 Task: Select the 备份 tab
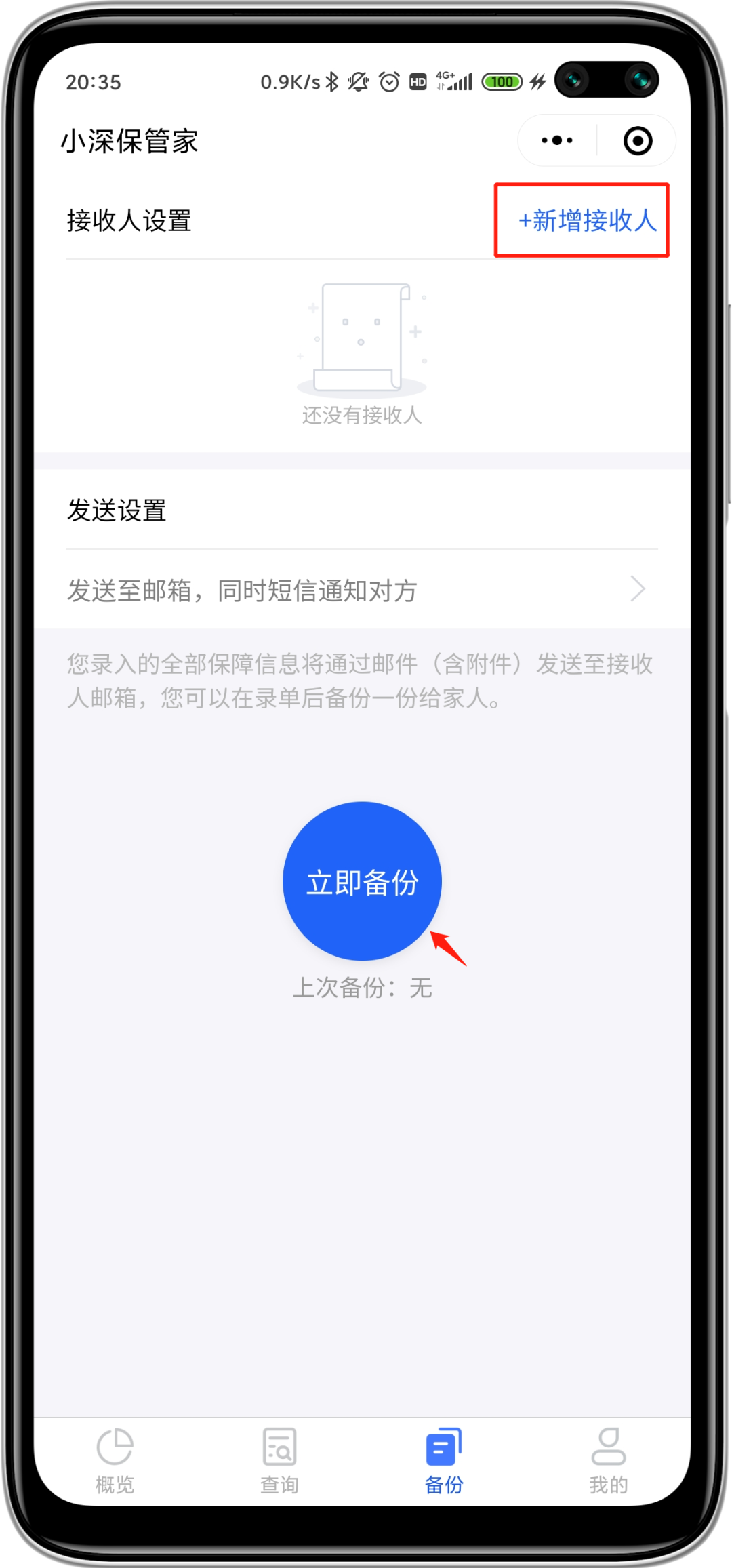(x=444, y=1460)
